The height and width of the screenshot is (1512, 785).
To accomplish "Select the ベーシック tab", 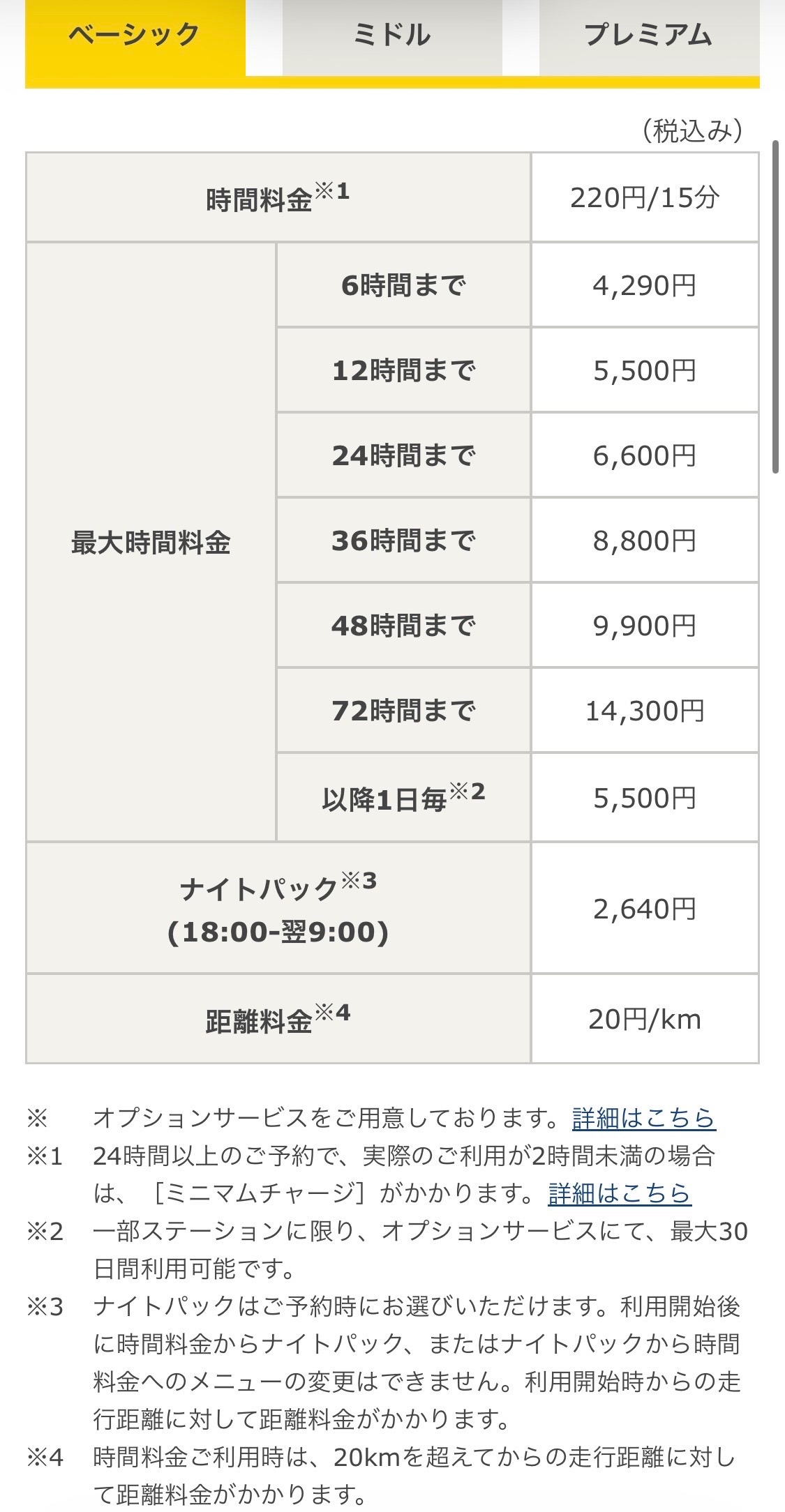I will (x=133, y=33).
